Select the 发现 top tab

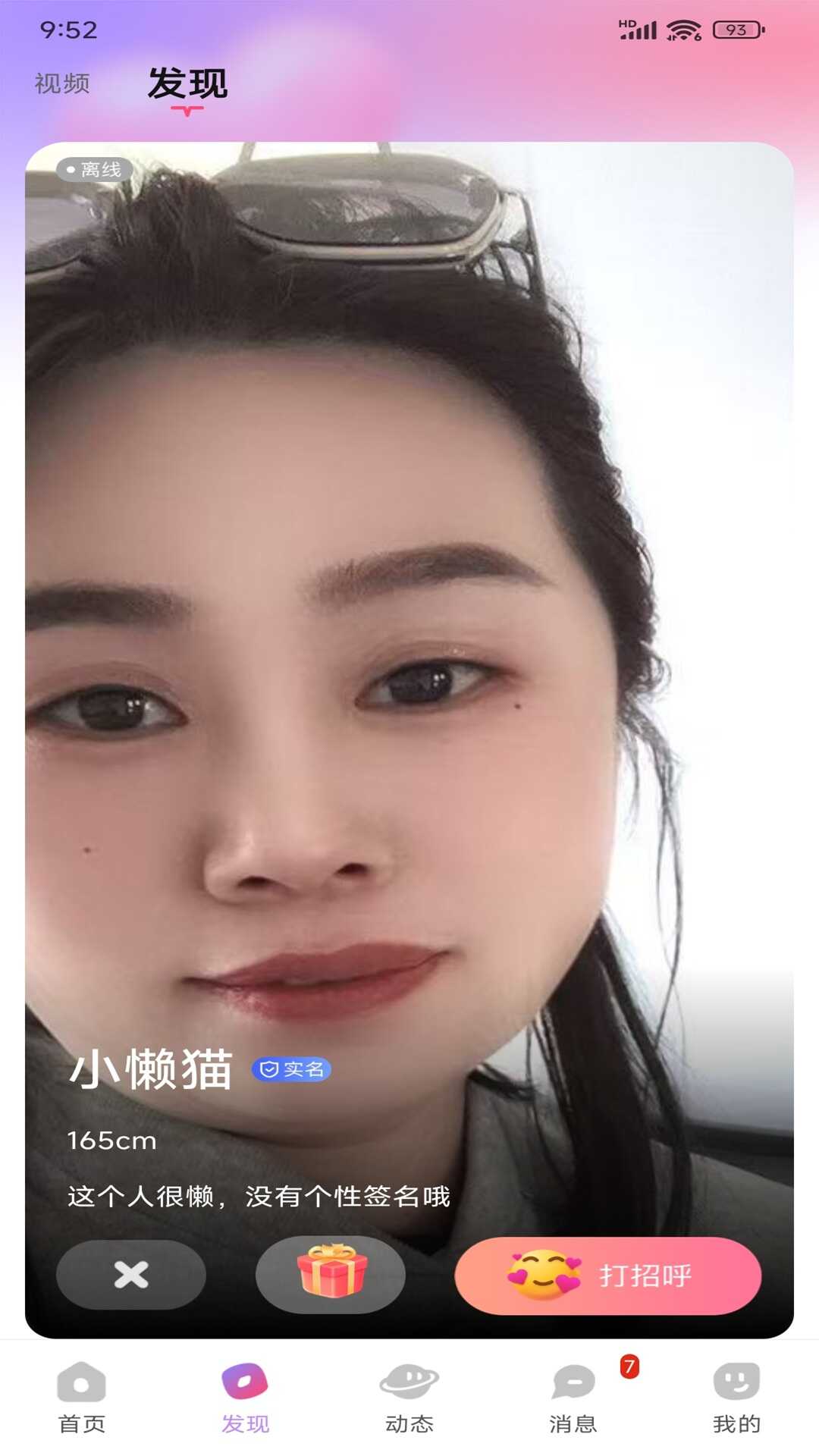[x=187, y=83]
